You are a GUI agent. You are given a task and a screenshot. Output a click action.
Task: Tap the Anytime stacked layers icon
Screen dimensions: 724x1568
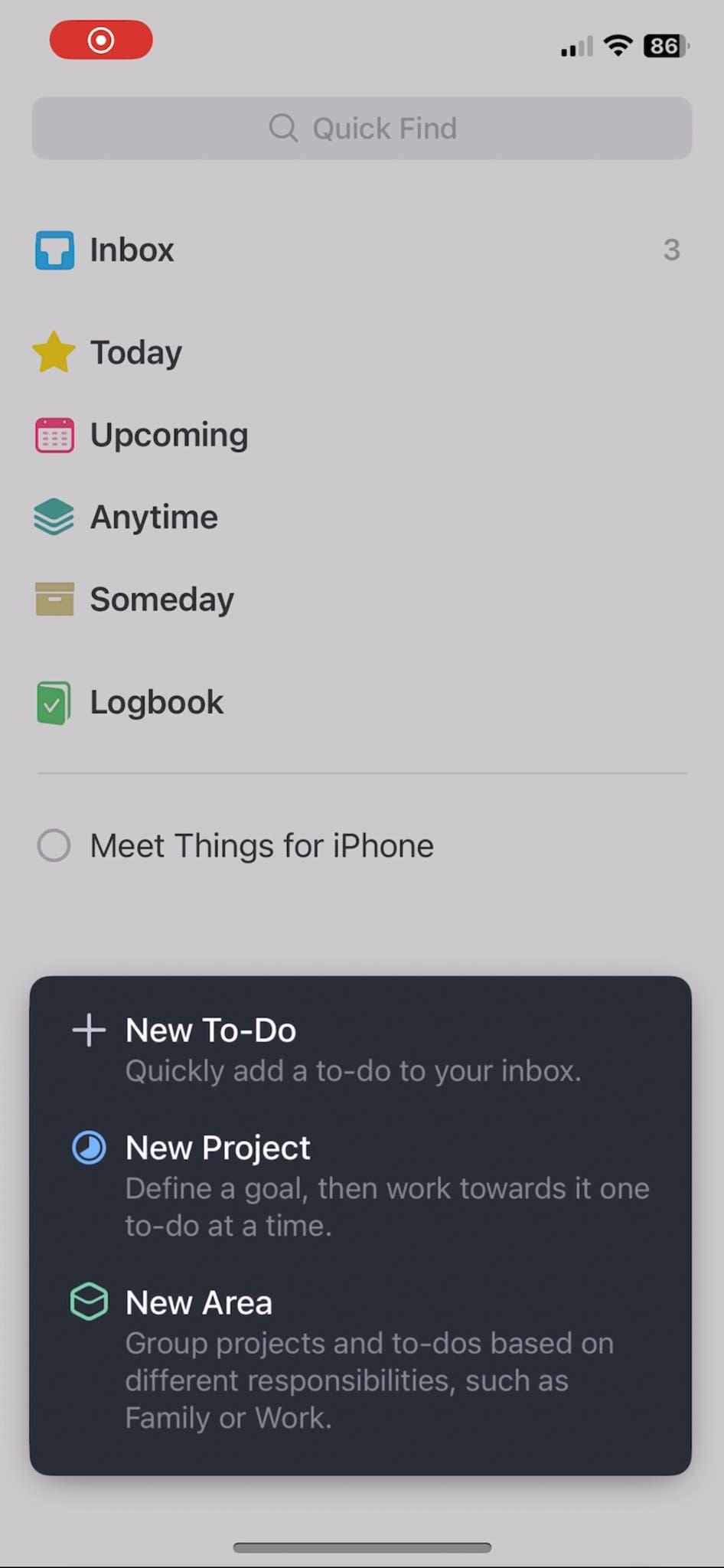54,517
